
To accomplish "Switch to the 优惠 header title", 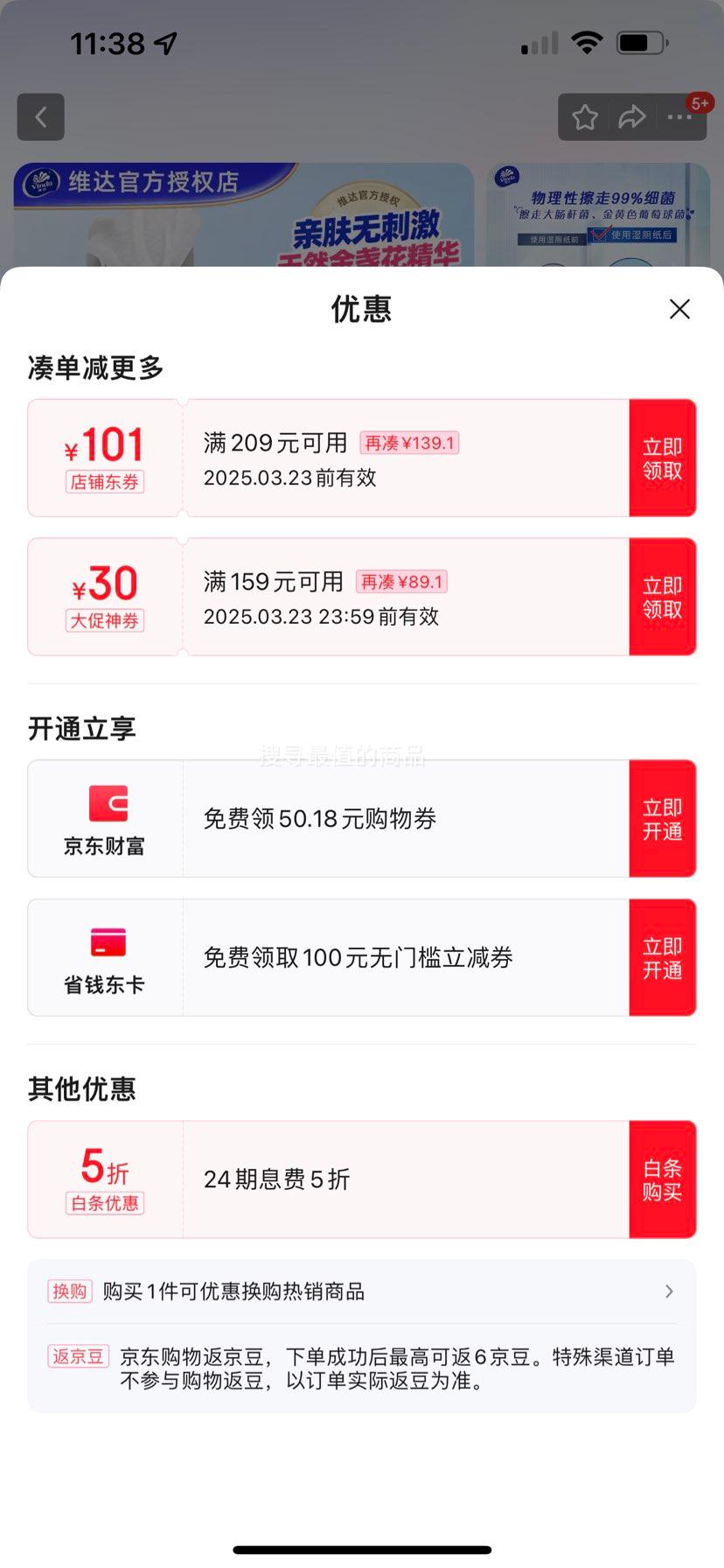I will (x=361, y=309).
